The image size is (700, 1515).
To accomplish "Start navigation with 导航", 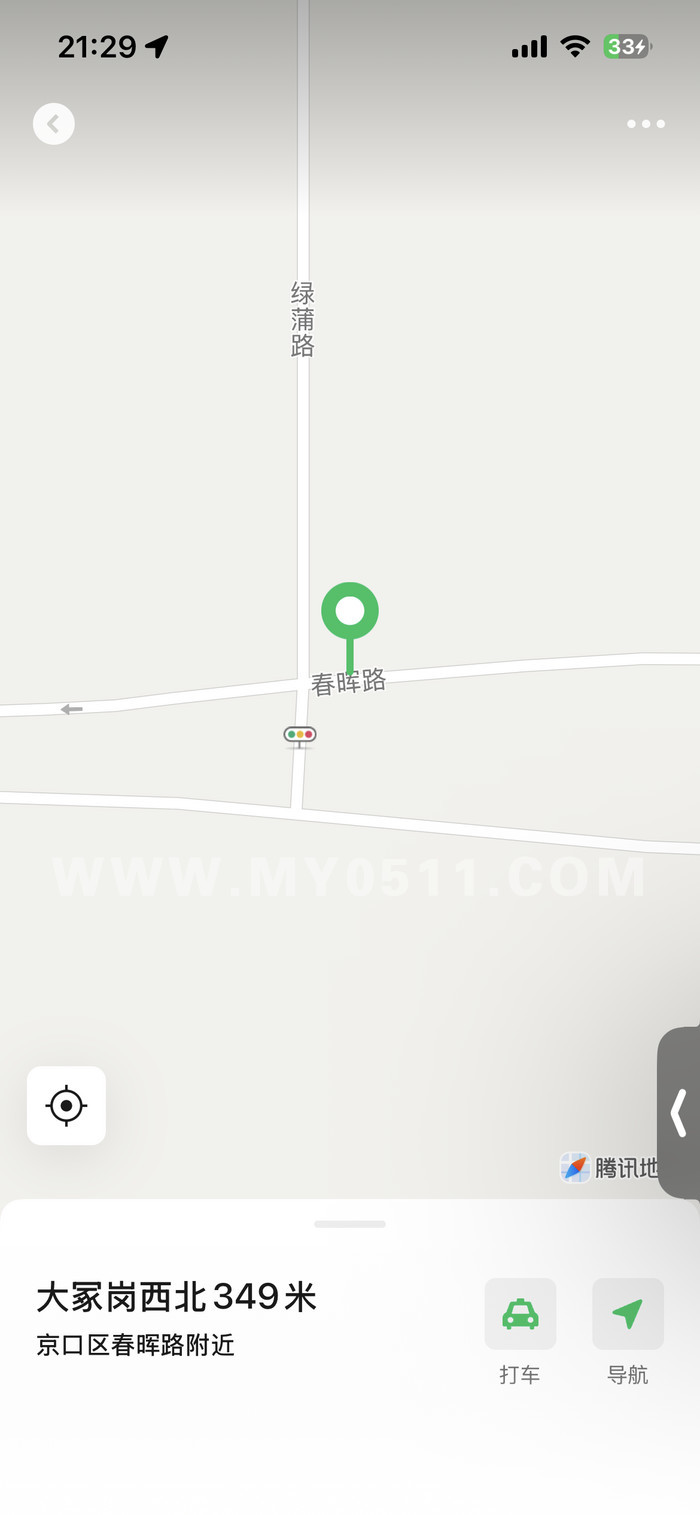I will tap(627, 1314).
